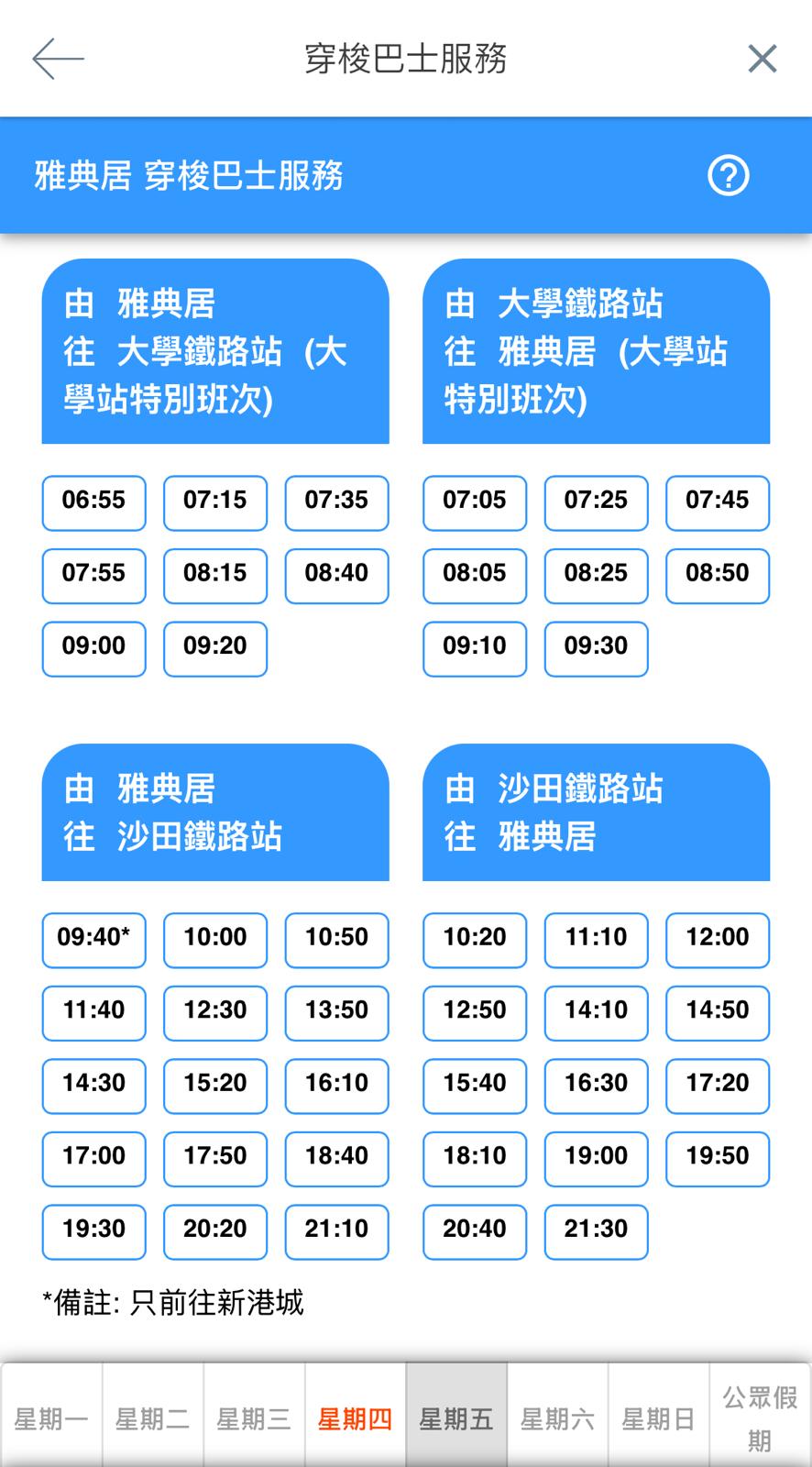Go back using the arrow icon
The width and height of the screenshot is (812, 1467).
point(58,59)
